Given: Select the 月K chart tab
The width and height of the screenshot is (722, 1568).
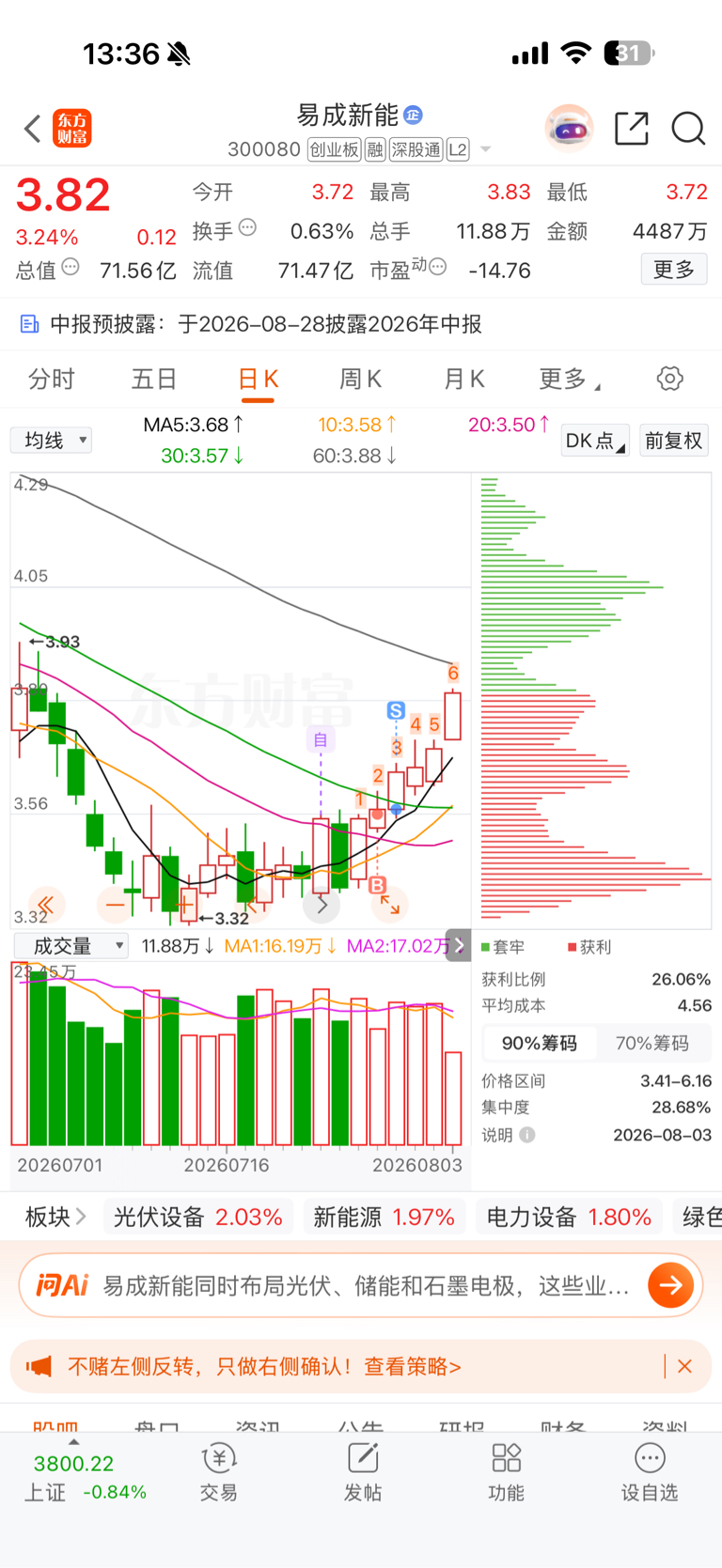Looking at the screenshot, I should click(463, 379).
